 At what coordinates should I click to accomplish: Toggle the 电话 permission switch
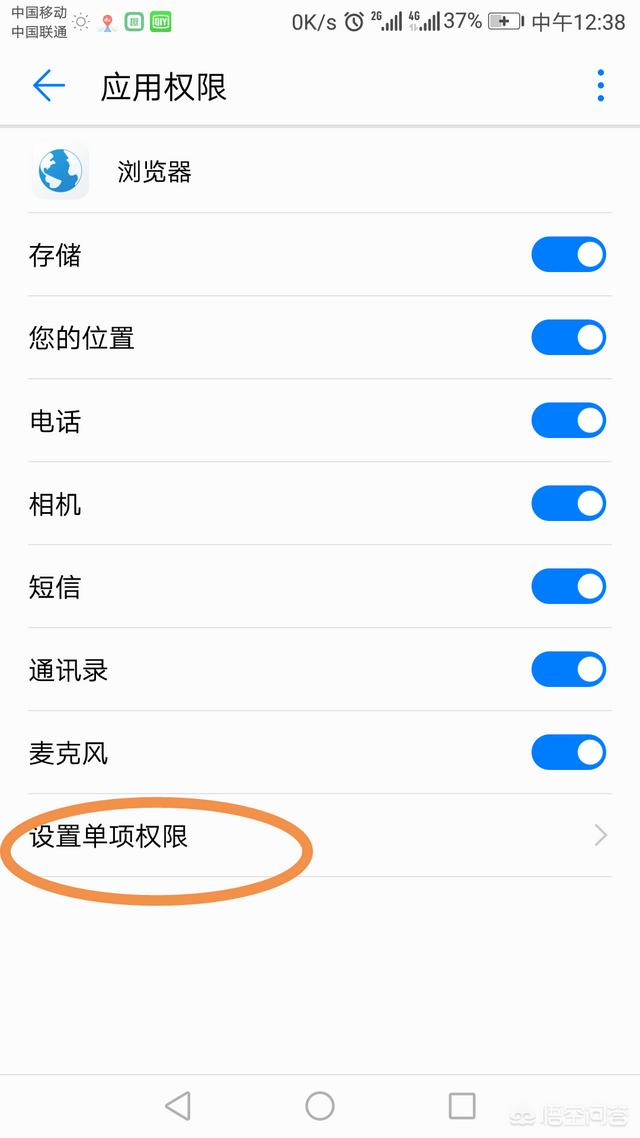coord(568,421)
